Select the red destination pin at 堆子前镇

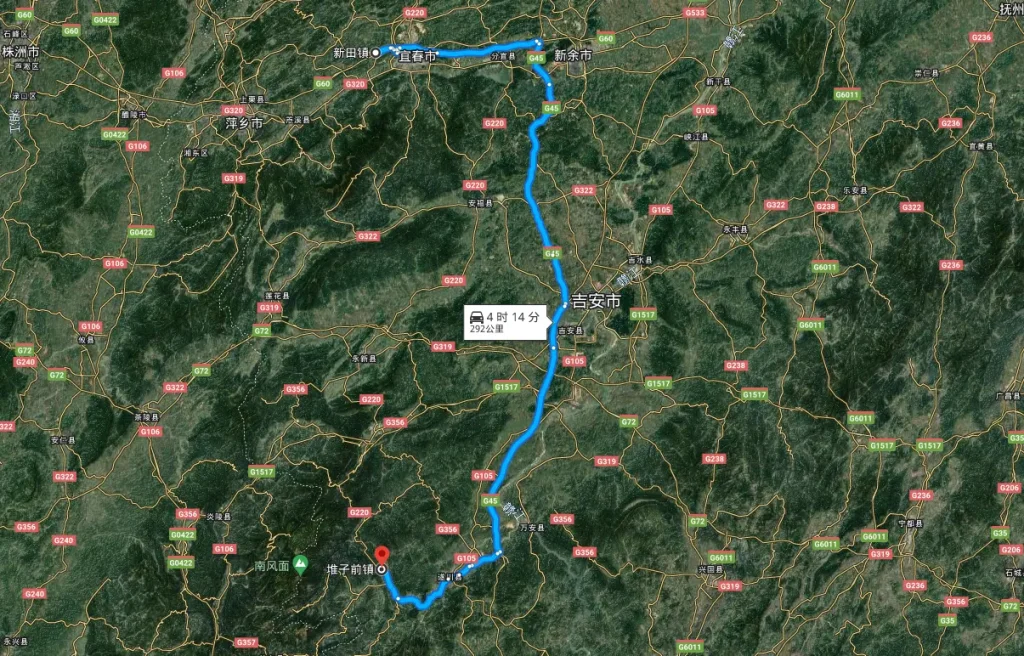pyautogui.click(x=381, y=556)
